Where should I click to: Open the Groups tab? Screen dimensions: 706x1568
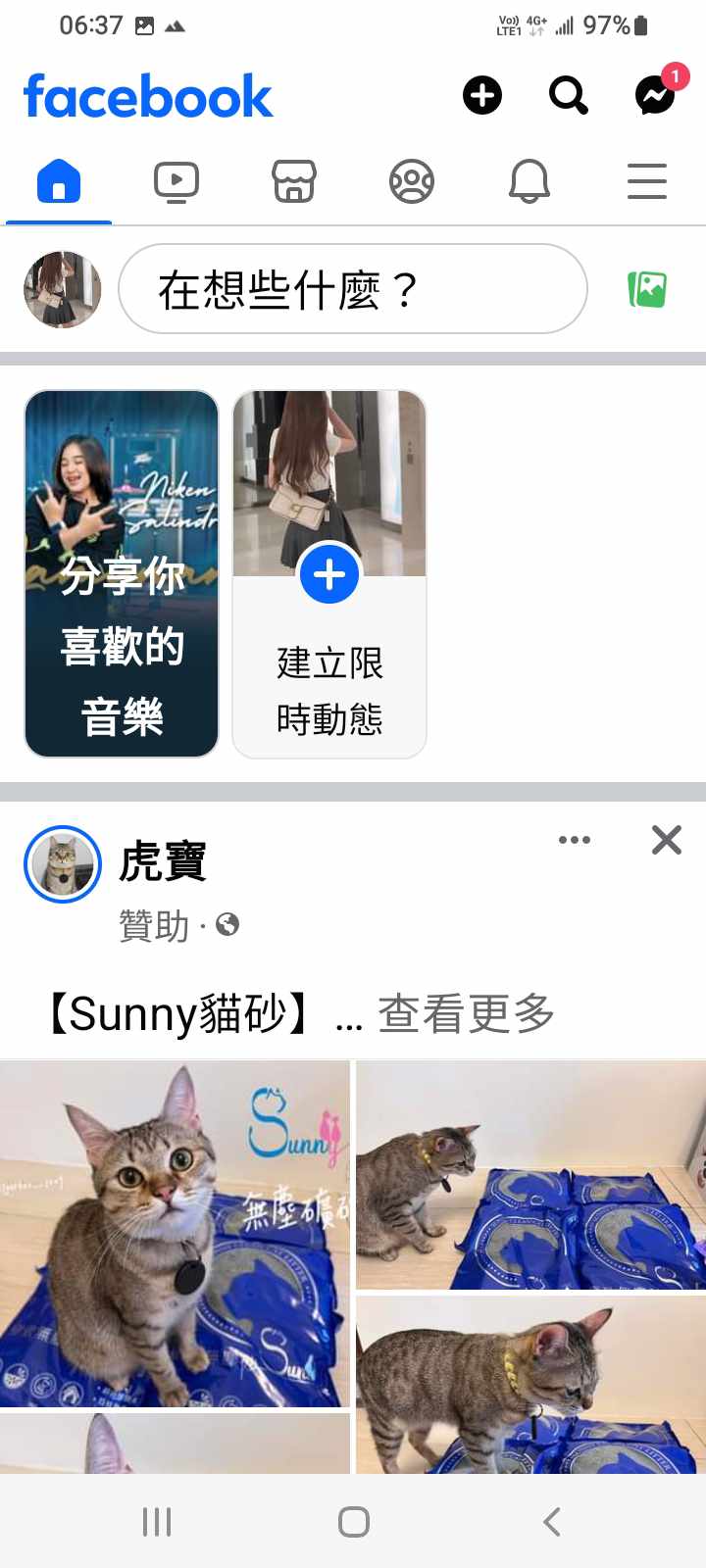coord(412,182)
